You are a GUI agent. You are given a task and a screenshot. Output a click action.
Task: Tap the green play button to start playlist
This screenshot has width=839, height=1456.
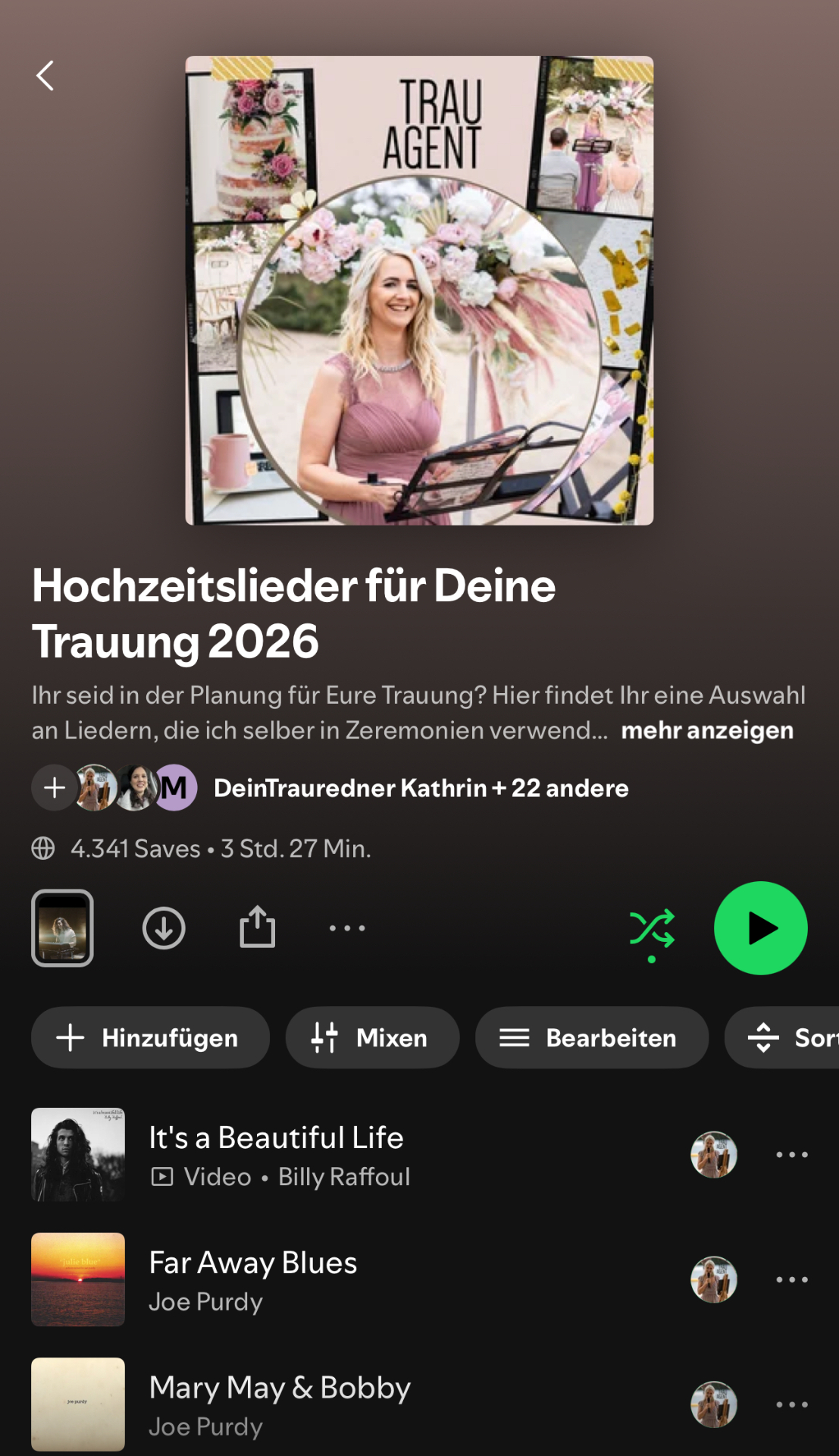coord(761,927)
